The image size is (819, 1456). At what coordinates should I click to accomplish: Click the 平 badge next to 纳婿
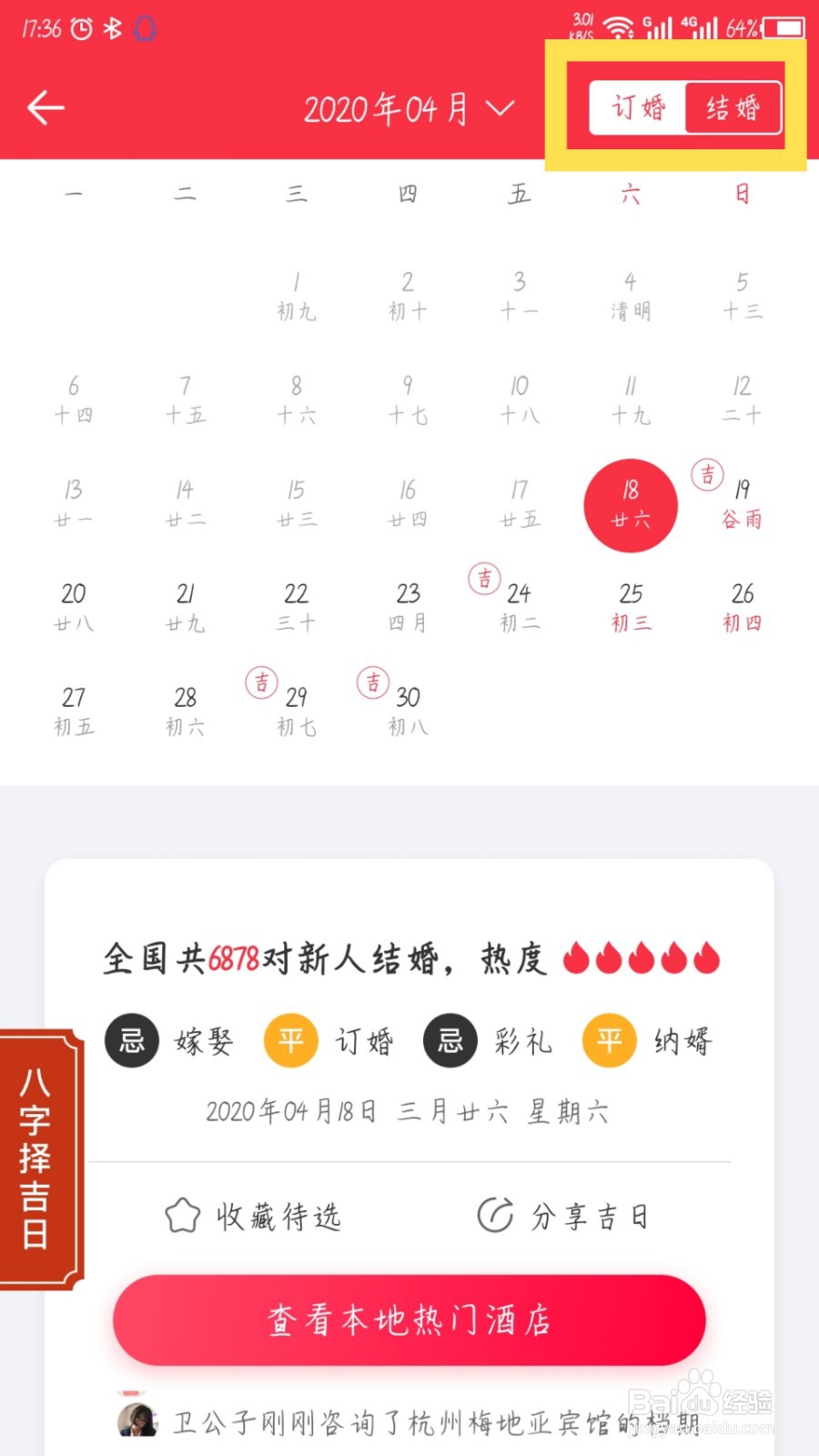pyautogui.click(x=609, y=1040)
